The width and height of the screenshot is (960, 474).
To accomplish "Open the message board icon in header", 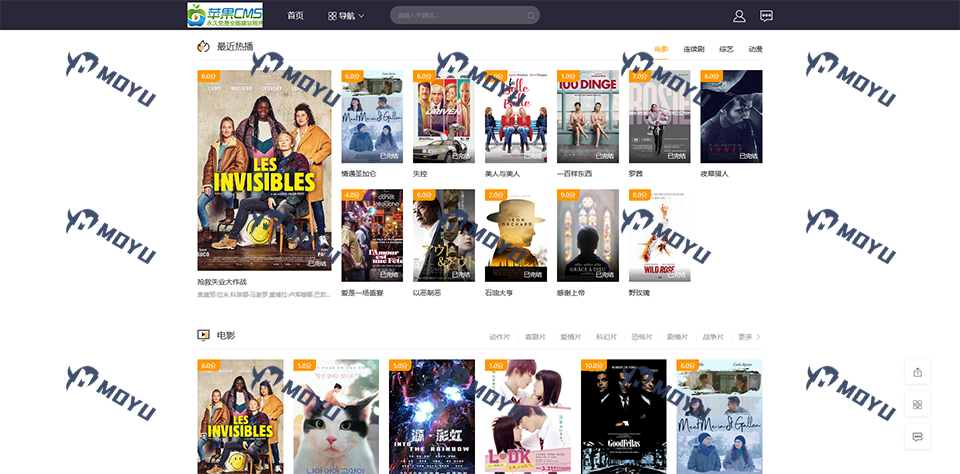I will tap(767, 16).
